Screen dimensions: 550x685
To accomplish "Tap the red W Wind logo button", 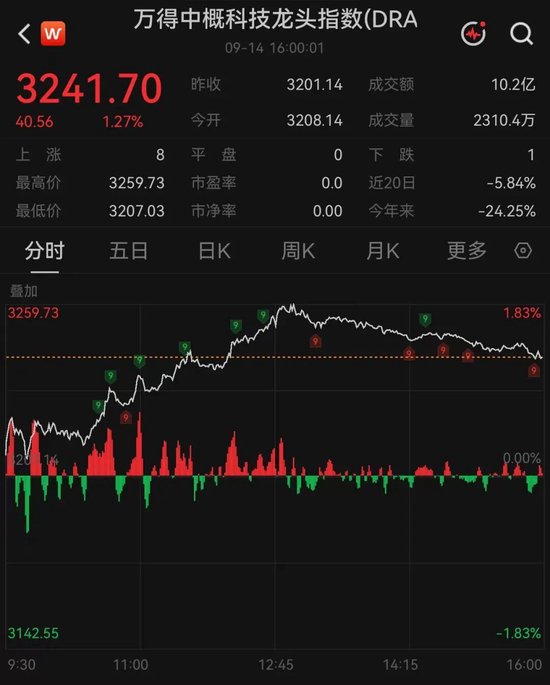I will point(53,34).
